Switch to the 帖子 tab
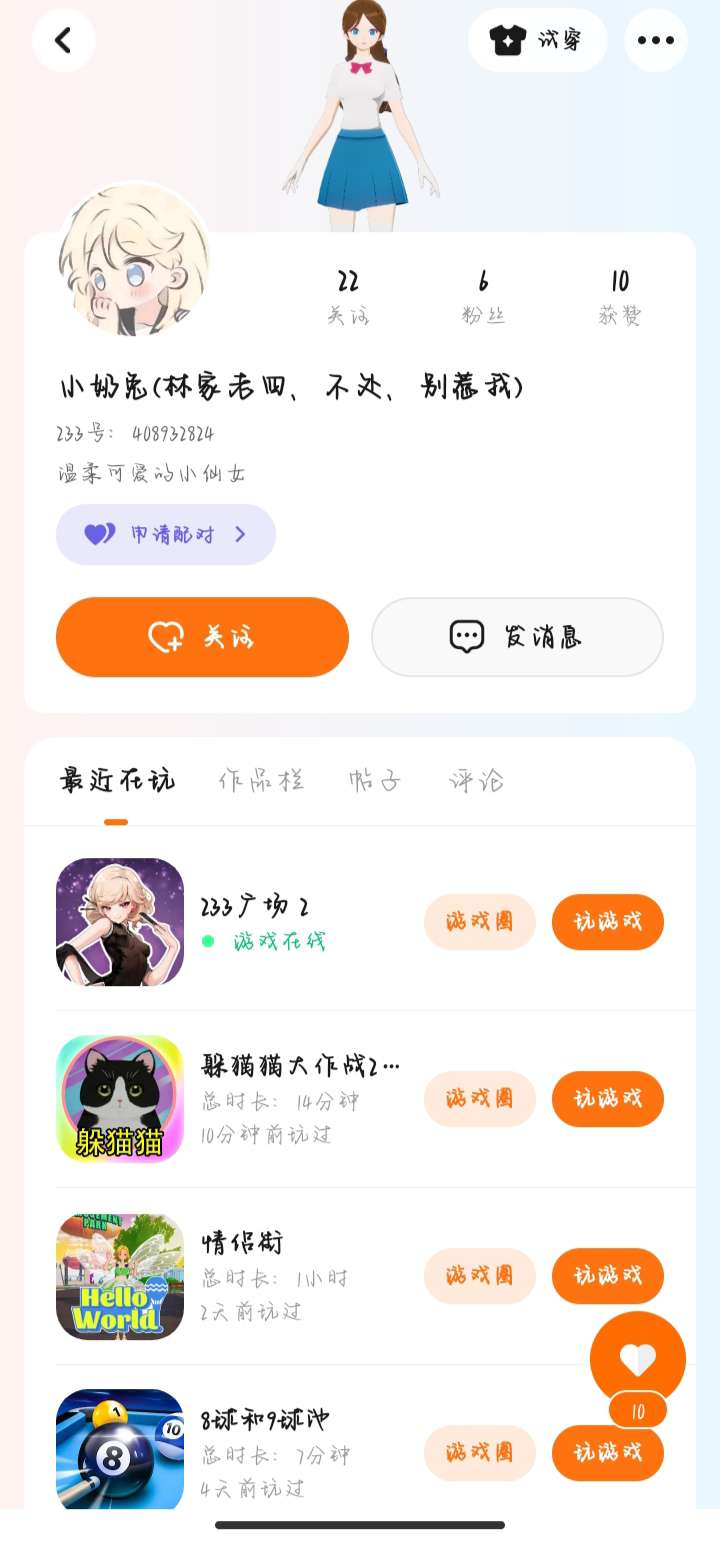Image resolution: width=720 pixels, height=1541 pixels. pyautogui.click(x=375, y=780)
